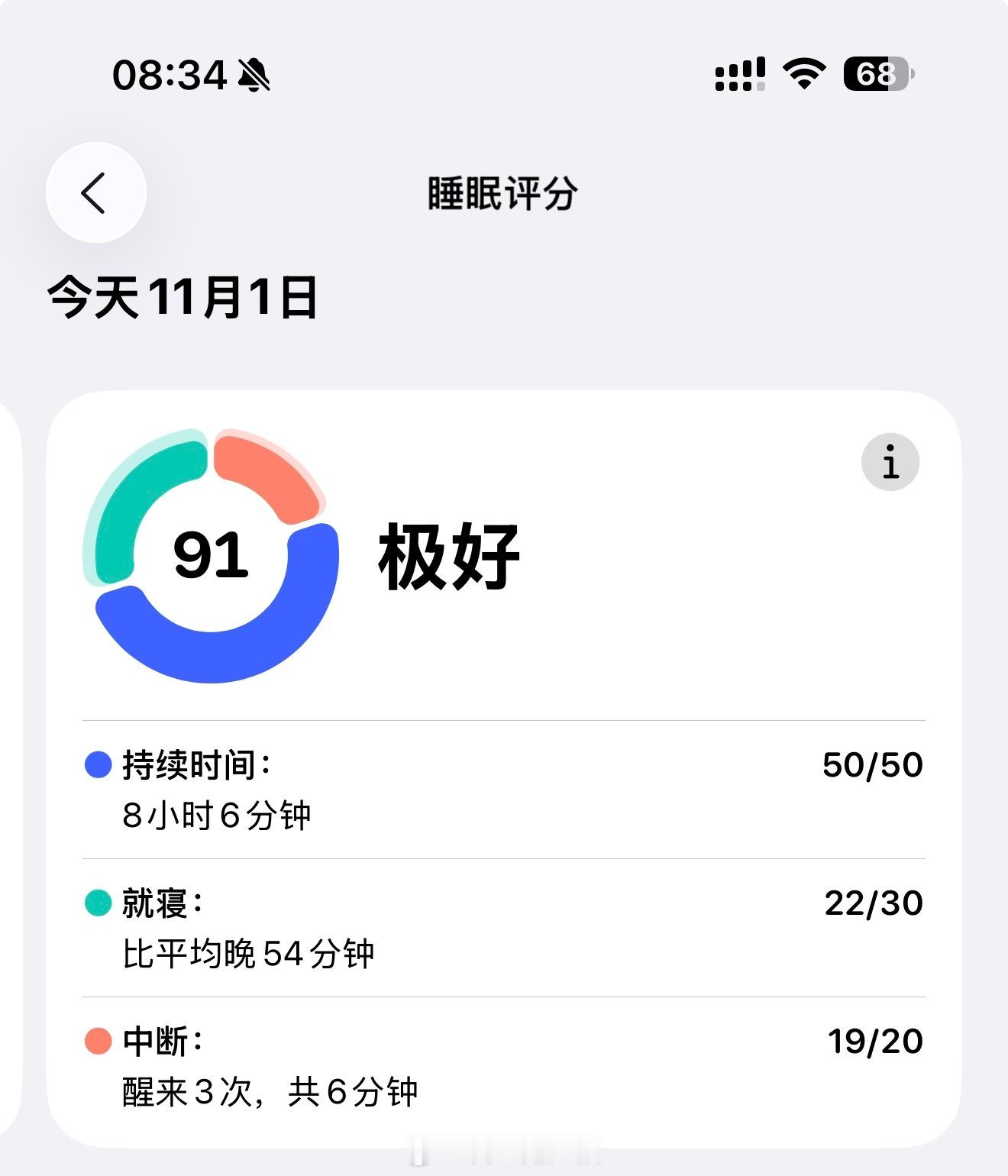
Task: Tap the 19/20 interruptions score
Action: pos(874,1042)
